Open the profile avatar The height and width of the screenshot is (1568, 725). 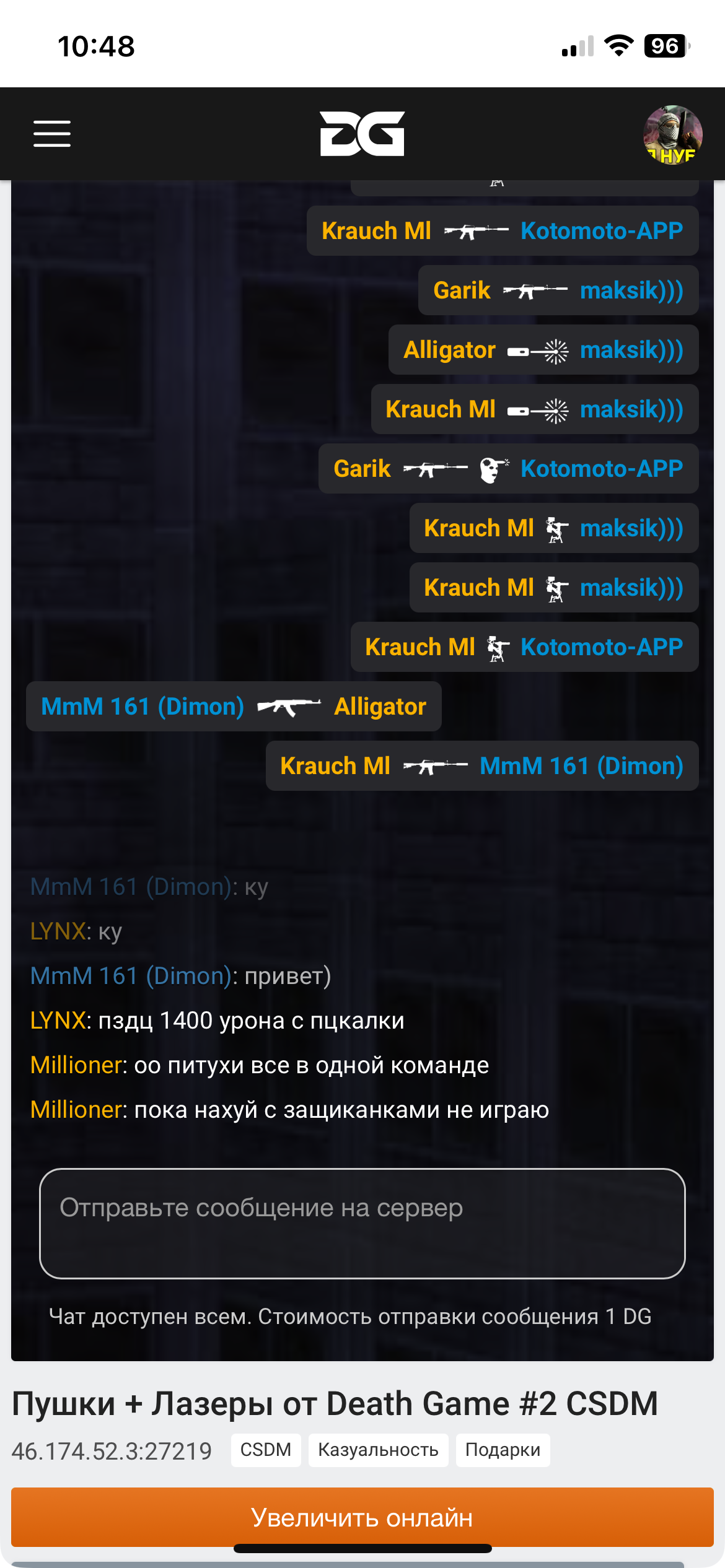pos(672,134)
